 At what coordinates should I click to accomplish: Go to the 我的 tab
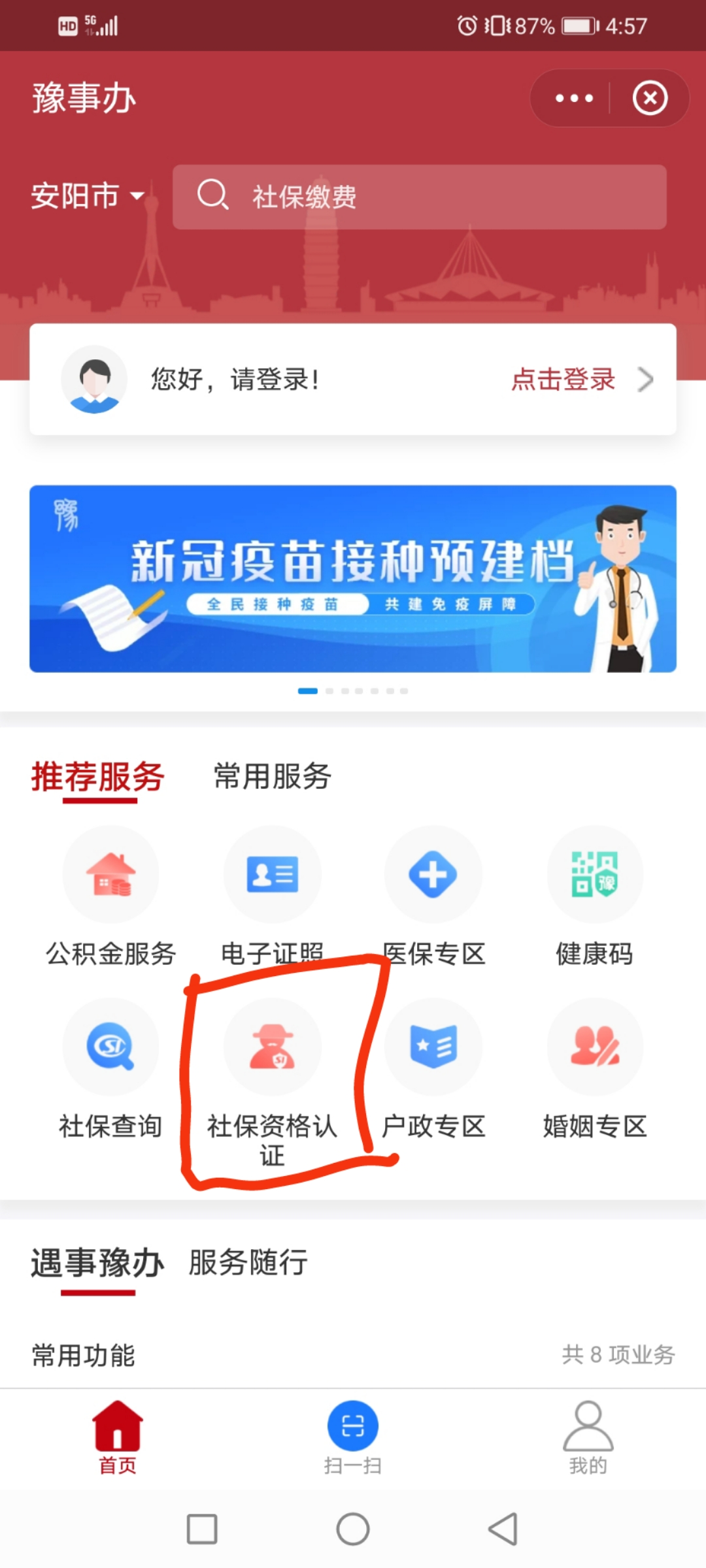(x=588, y=1437)
